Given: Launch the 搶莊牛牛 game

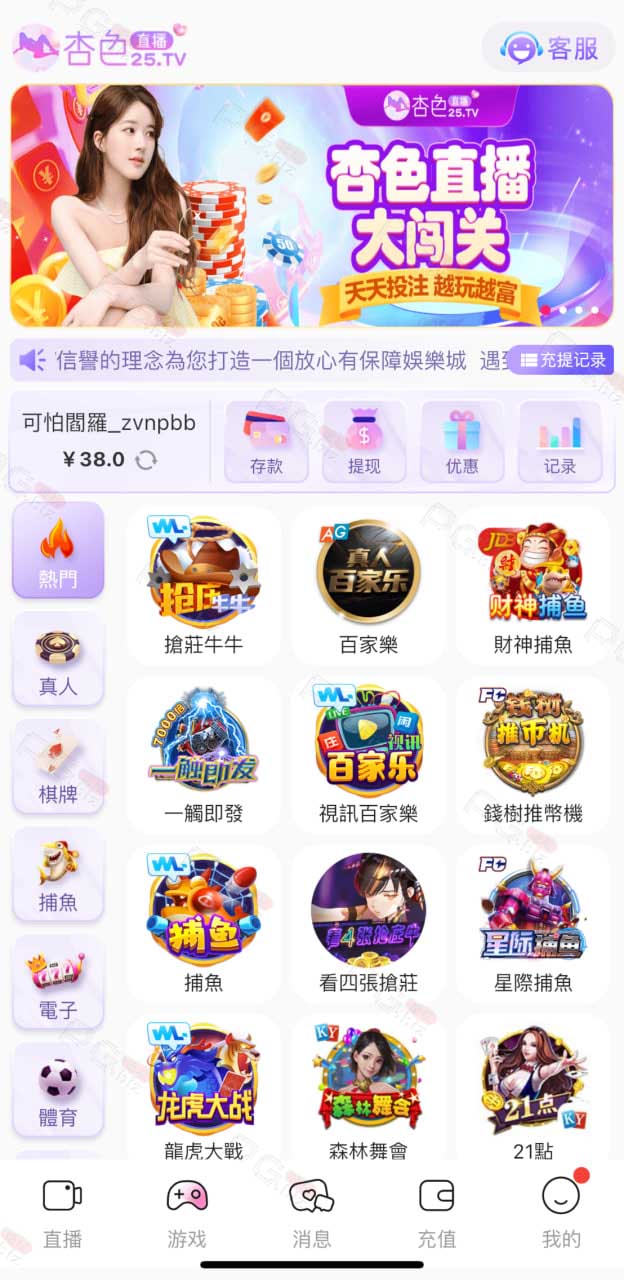Looking at the screenshot, I should coord(203,585).
